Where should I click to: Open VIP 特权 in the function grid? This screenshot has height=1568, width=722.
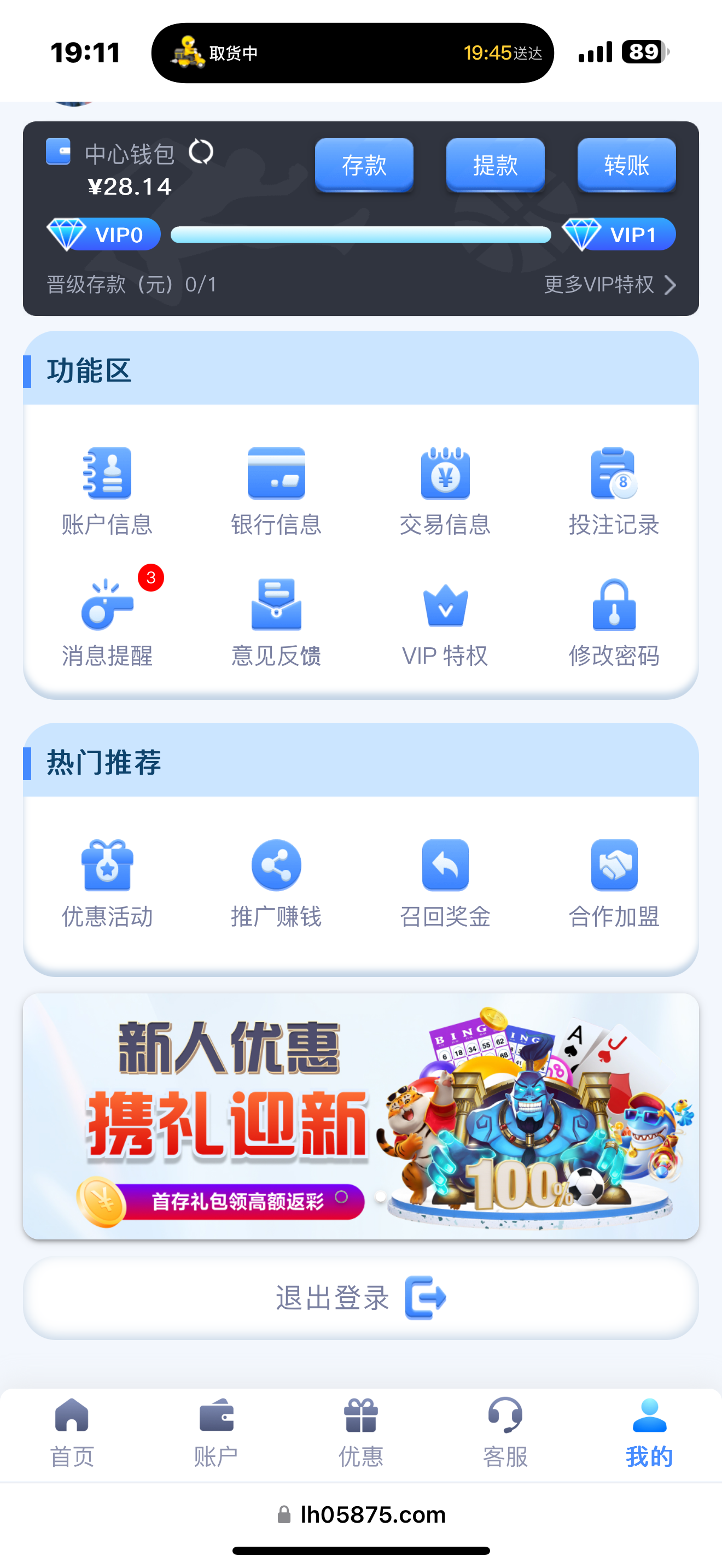[x=445, y=622]
